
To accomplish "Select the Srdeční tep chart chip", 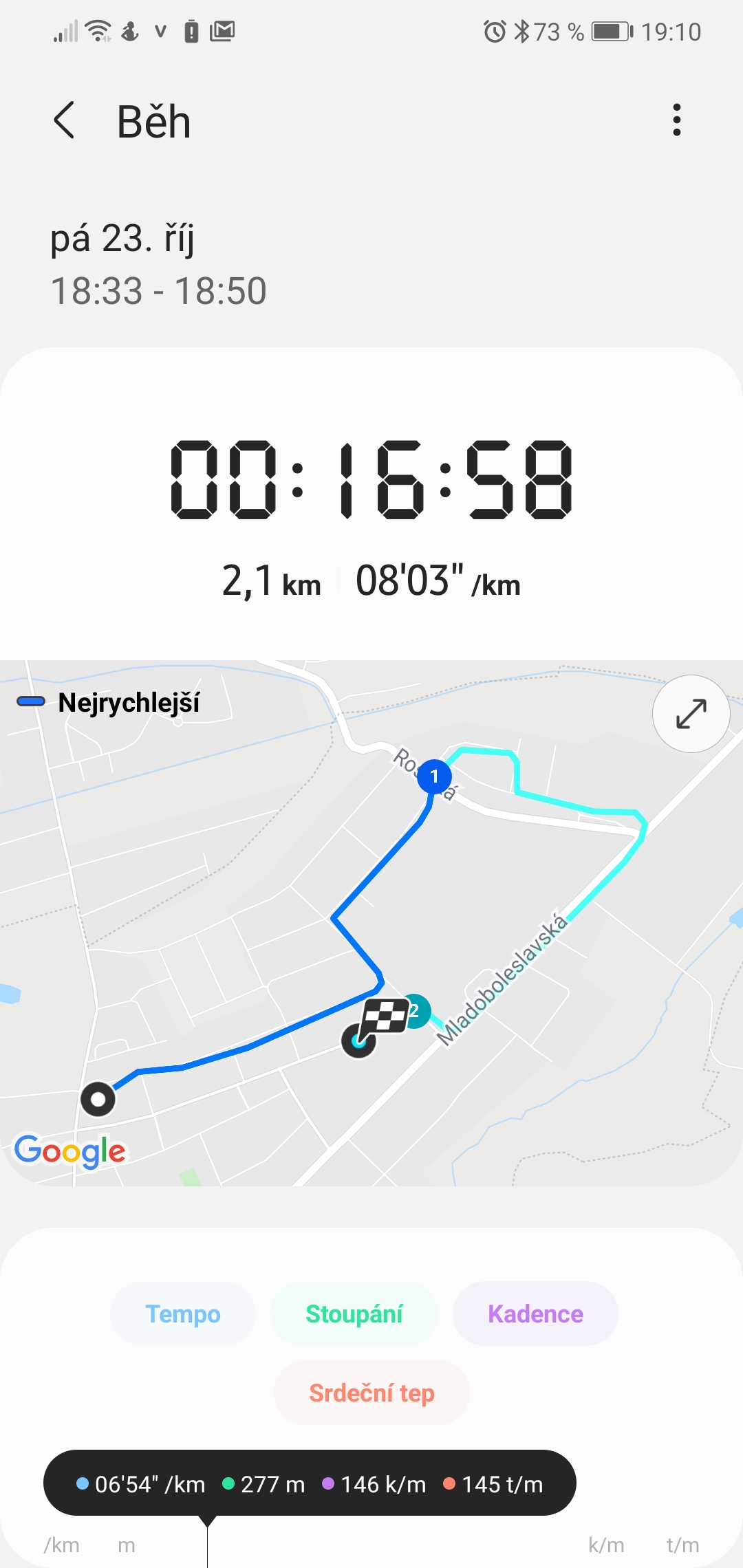I will tap(371, 1393).
